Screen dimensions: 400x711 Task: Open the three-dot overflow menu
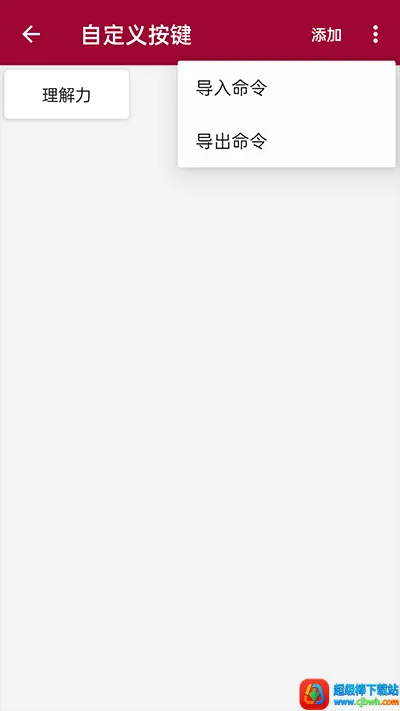(x=375, y=34)
